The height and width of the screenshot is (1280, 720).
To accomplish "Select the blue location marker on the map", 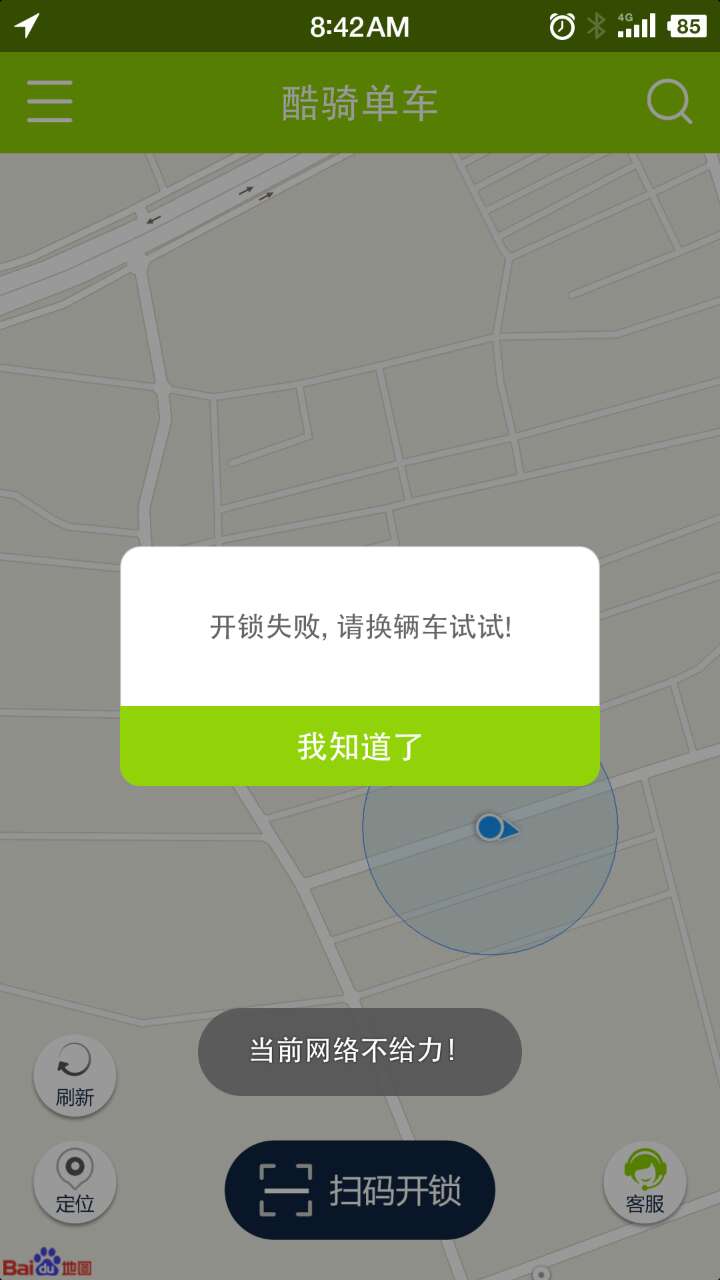I will [x=492, y=828].
